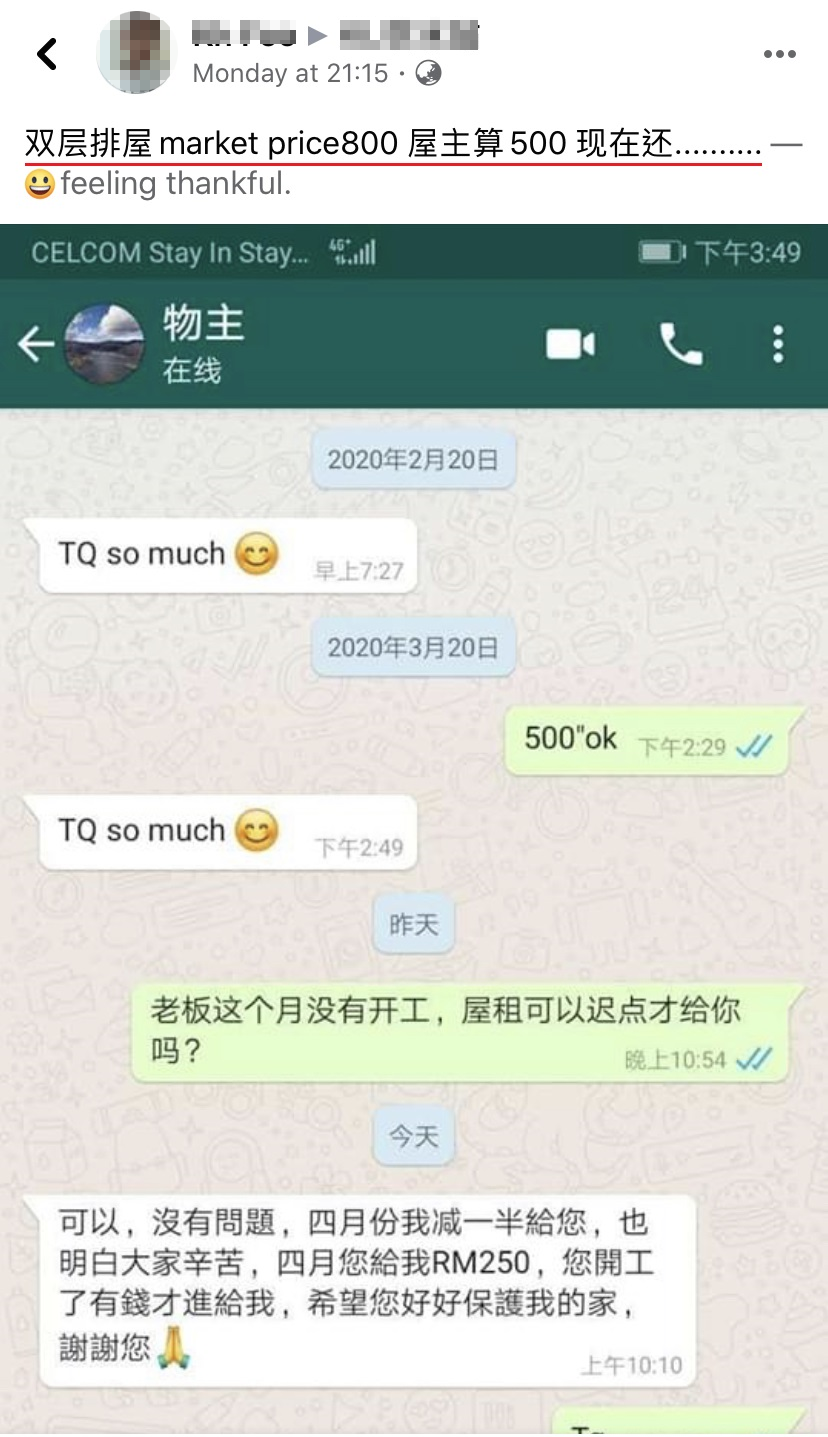Viewport: 828px width, 1437px height.
Task: Open the group name link
Action: (408, 37)
